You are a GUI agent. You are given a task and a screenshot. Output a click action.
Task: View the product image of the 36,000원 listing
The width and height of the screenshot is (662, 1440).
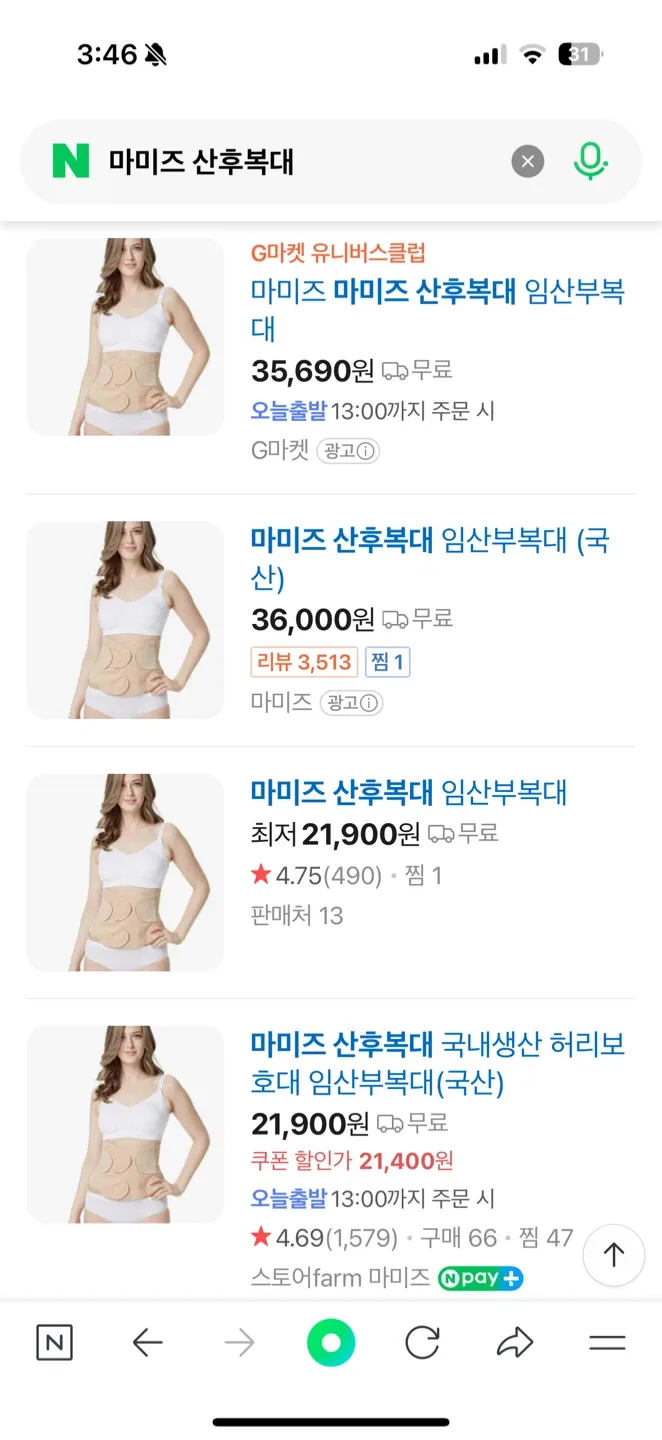click(x=125, y=620)
